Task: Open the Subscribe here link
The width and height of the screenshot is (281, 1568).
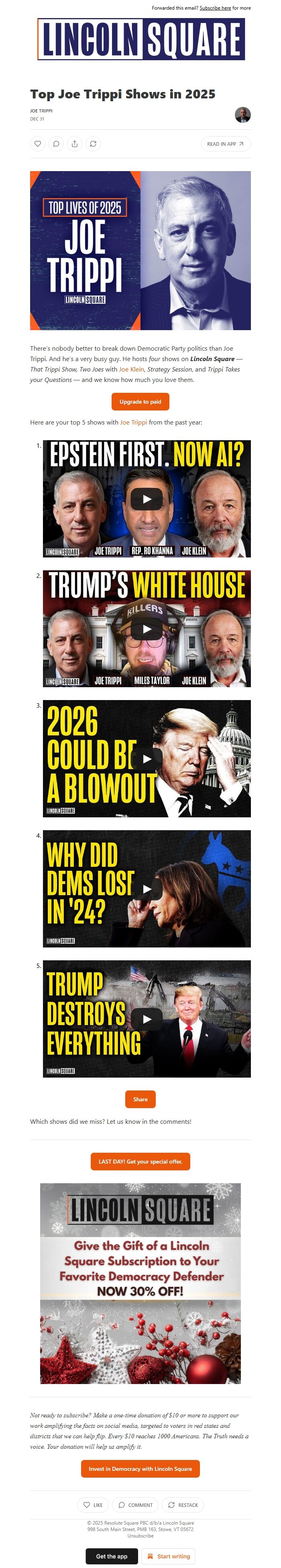Action: pyautogui.click(x=215, y=8)
